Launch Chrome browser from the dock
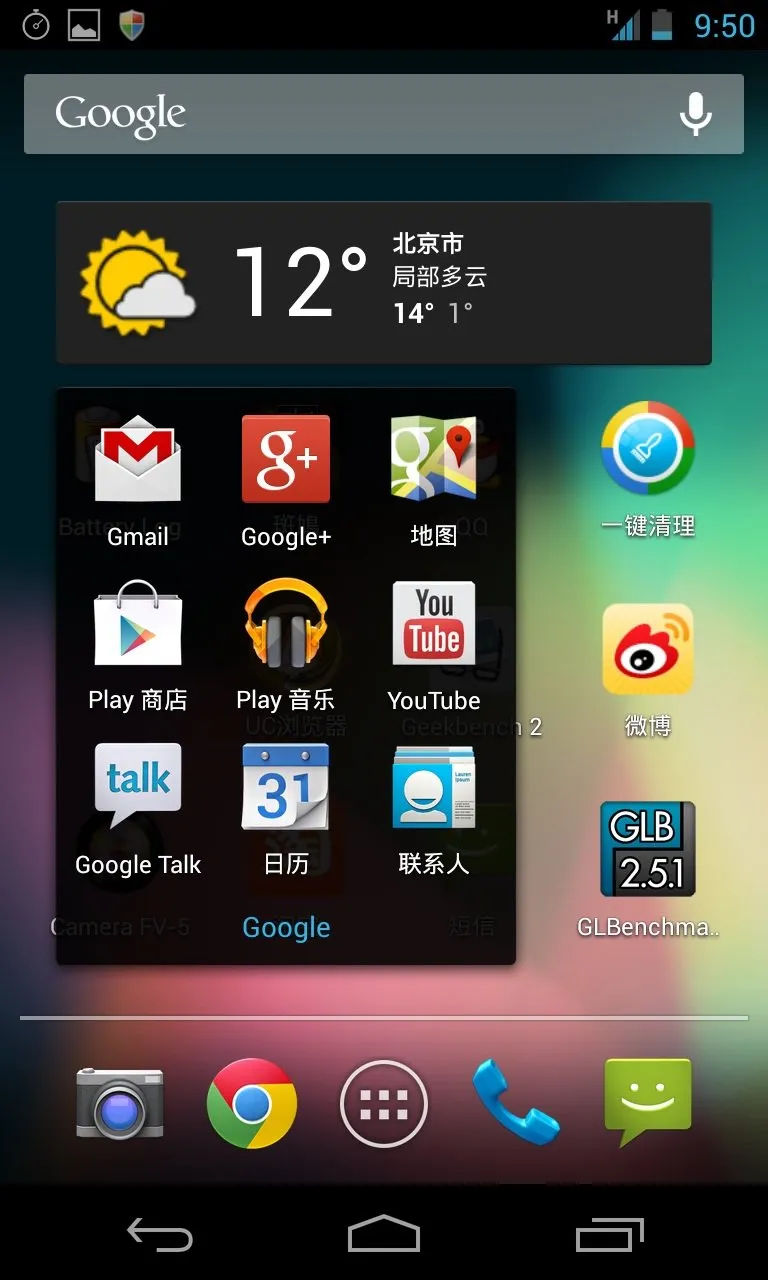Image resolution: width=768 pixels, height=1280 pixels. coord(252,1103)
